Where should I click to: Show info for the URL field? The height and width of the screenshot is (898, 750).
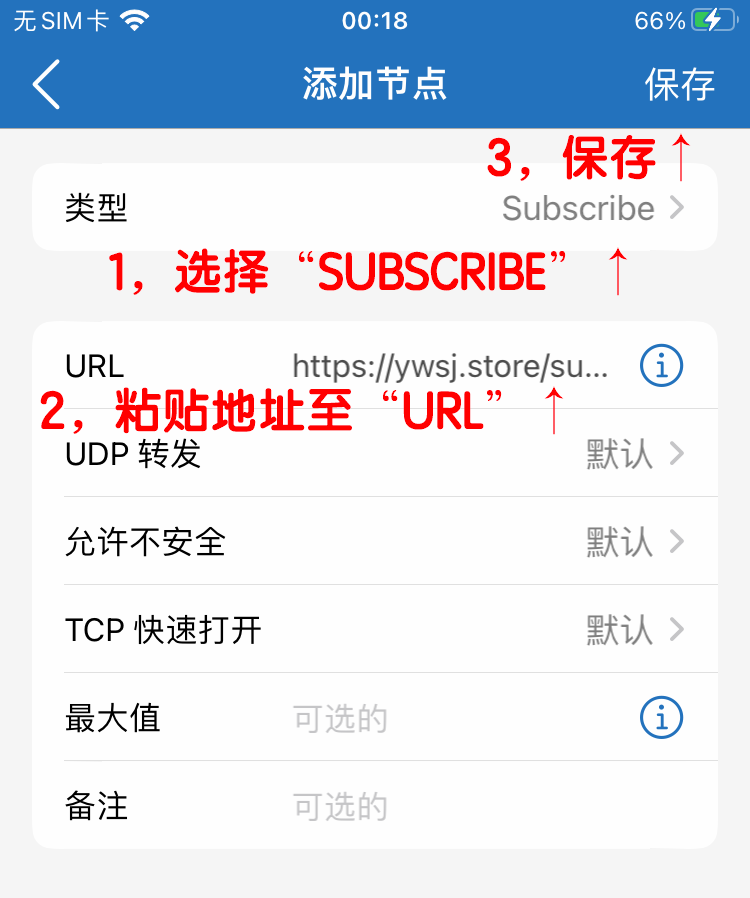pos(661,367)
